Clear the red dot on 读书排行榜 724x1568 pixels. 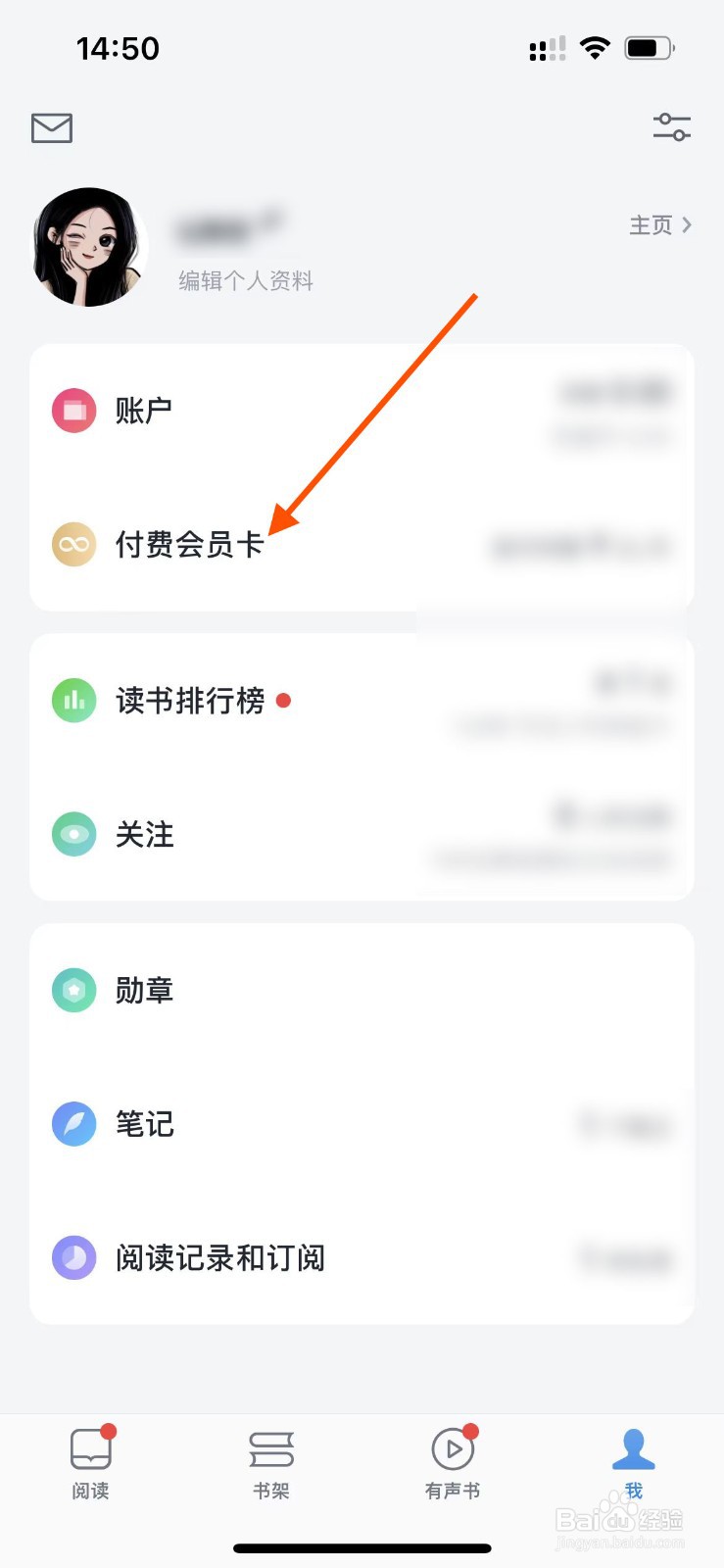[284, 700]
